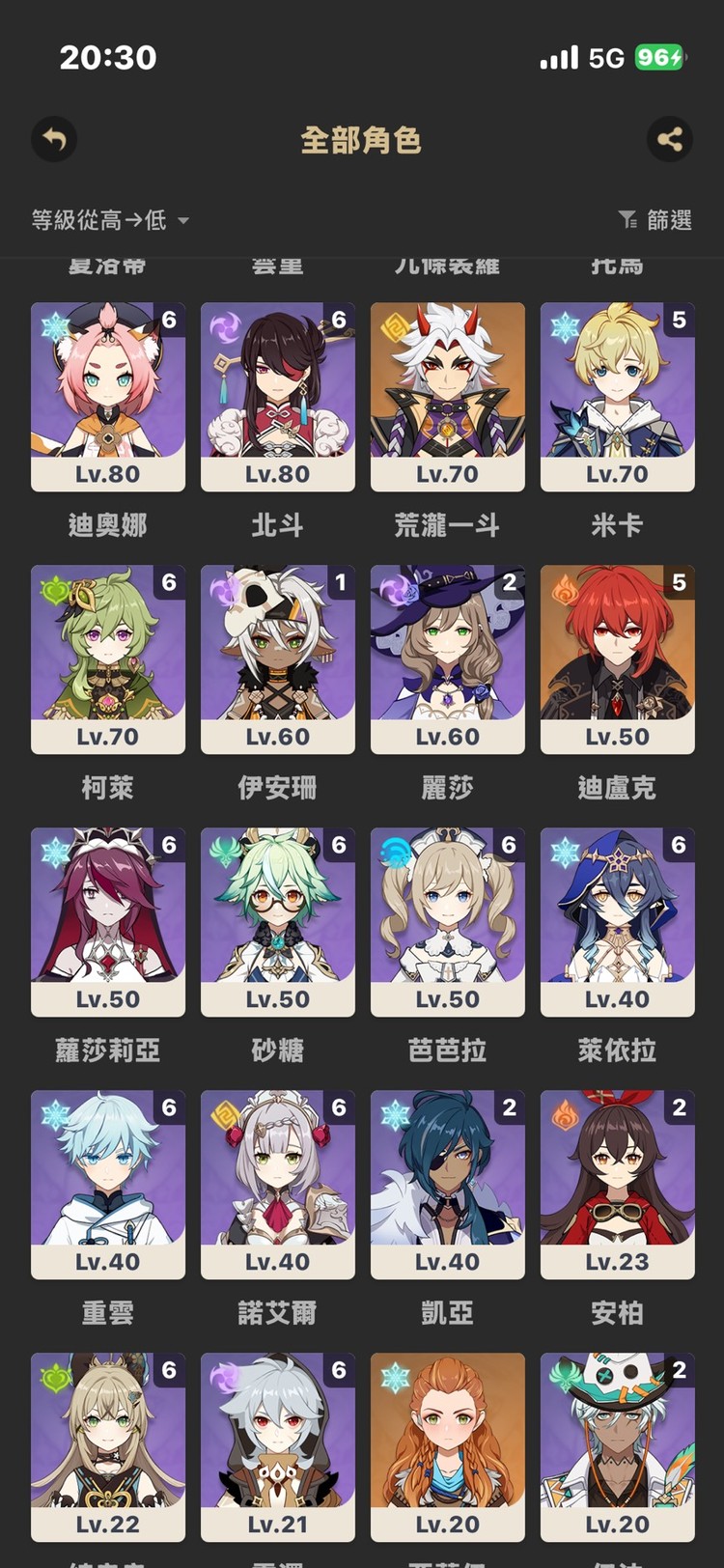The height and width of the screenshot is (1568, 724).
Task: Tap the 柯萊 character card
Action: click(108, 659)
